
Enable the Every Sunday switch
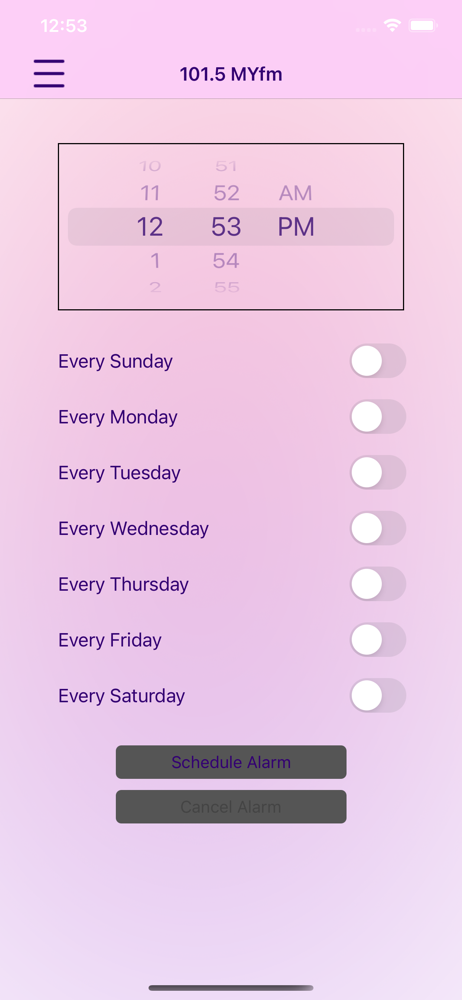[378, 361]
